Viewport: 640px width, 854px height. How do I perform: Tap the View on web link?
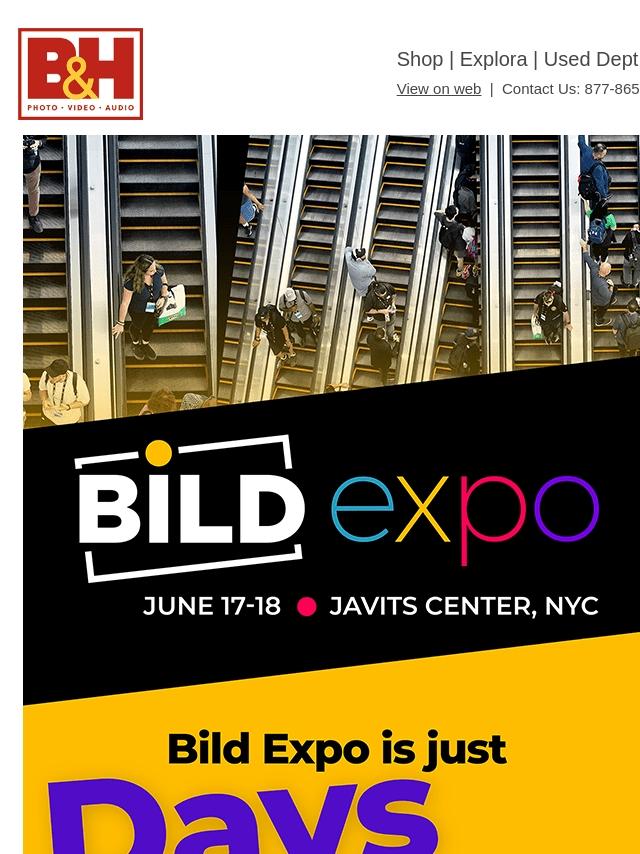tap(438, 89)
